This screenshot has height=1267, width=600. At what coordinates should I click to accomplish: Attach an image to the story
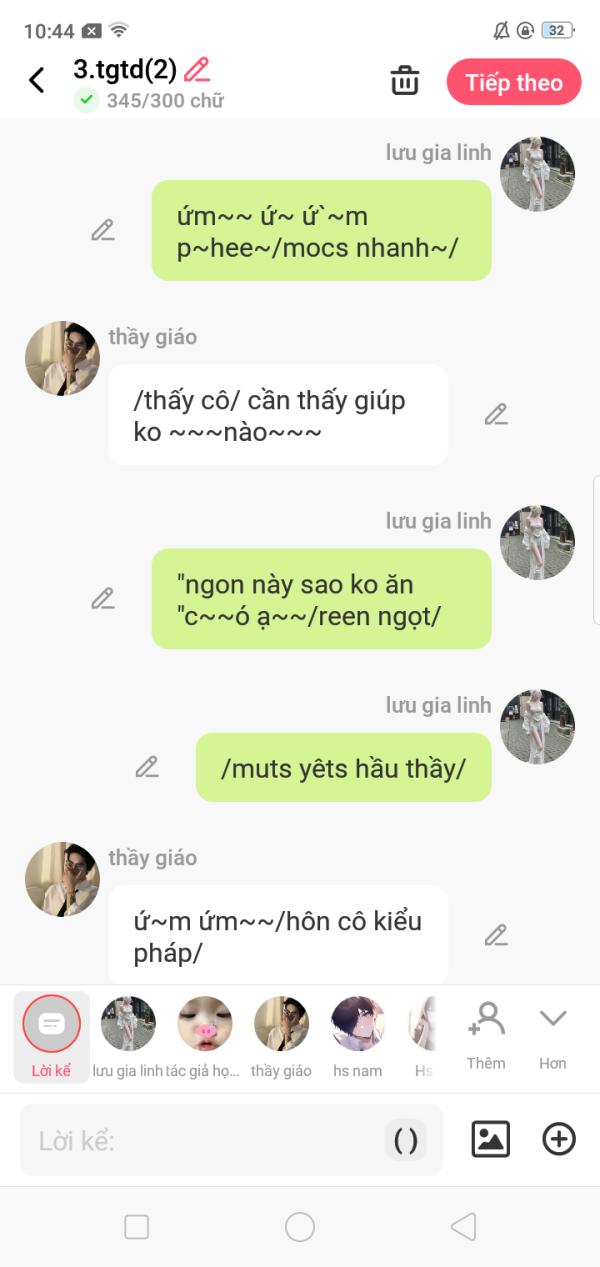(490, 1139)
